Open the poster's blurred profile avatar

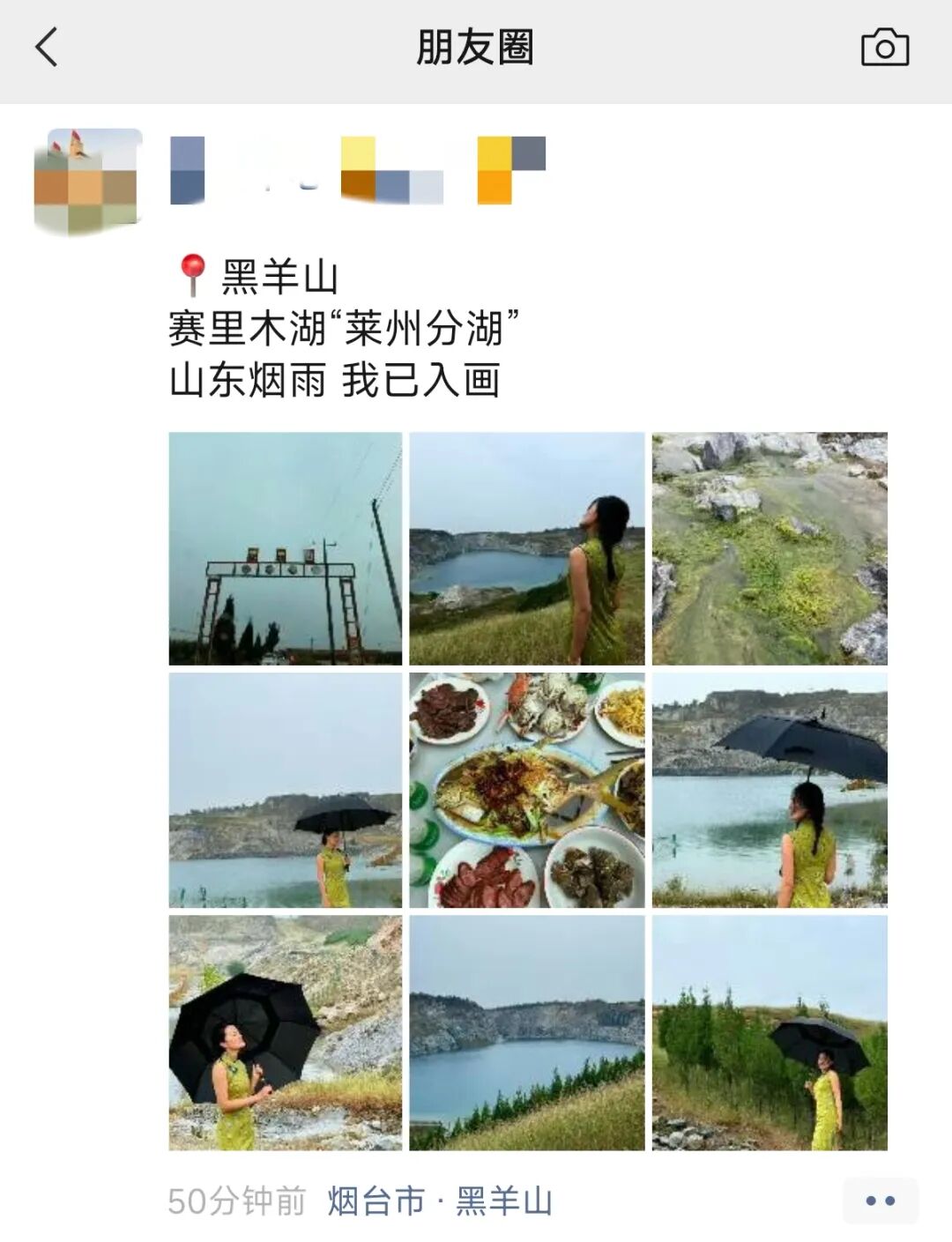pos(88,182)
